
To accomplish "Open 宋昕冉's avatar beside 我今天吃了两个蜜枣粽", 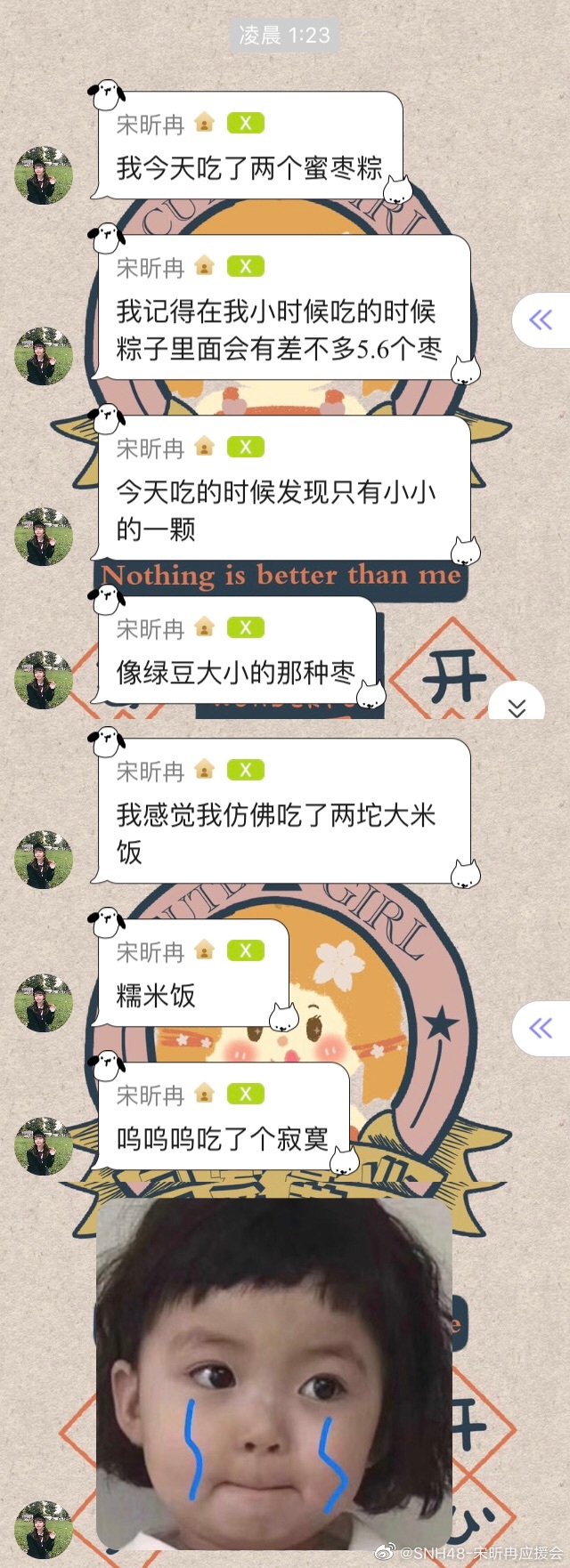I will point(43,175).
